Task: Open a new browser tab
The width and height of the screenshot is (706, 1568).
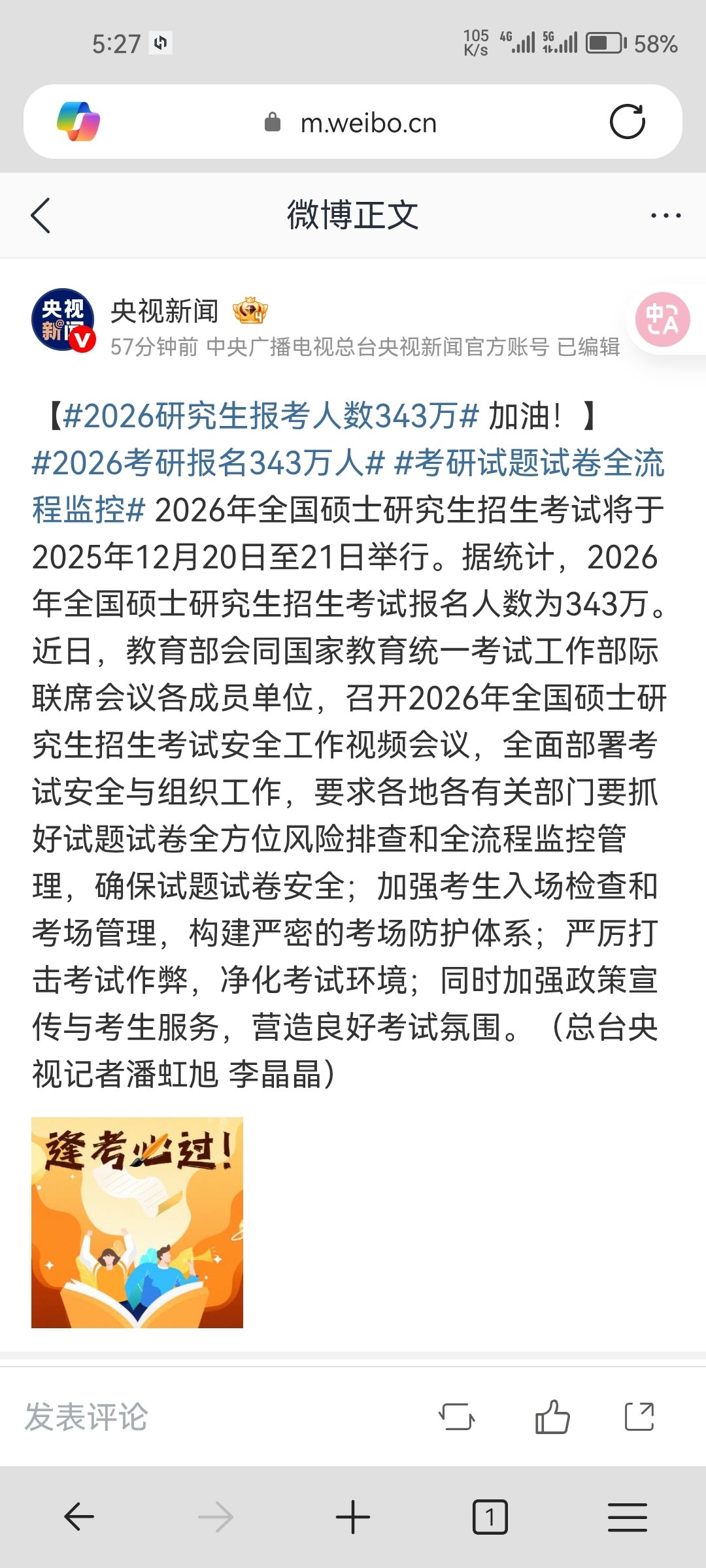Action: tap(353, 1517)
